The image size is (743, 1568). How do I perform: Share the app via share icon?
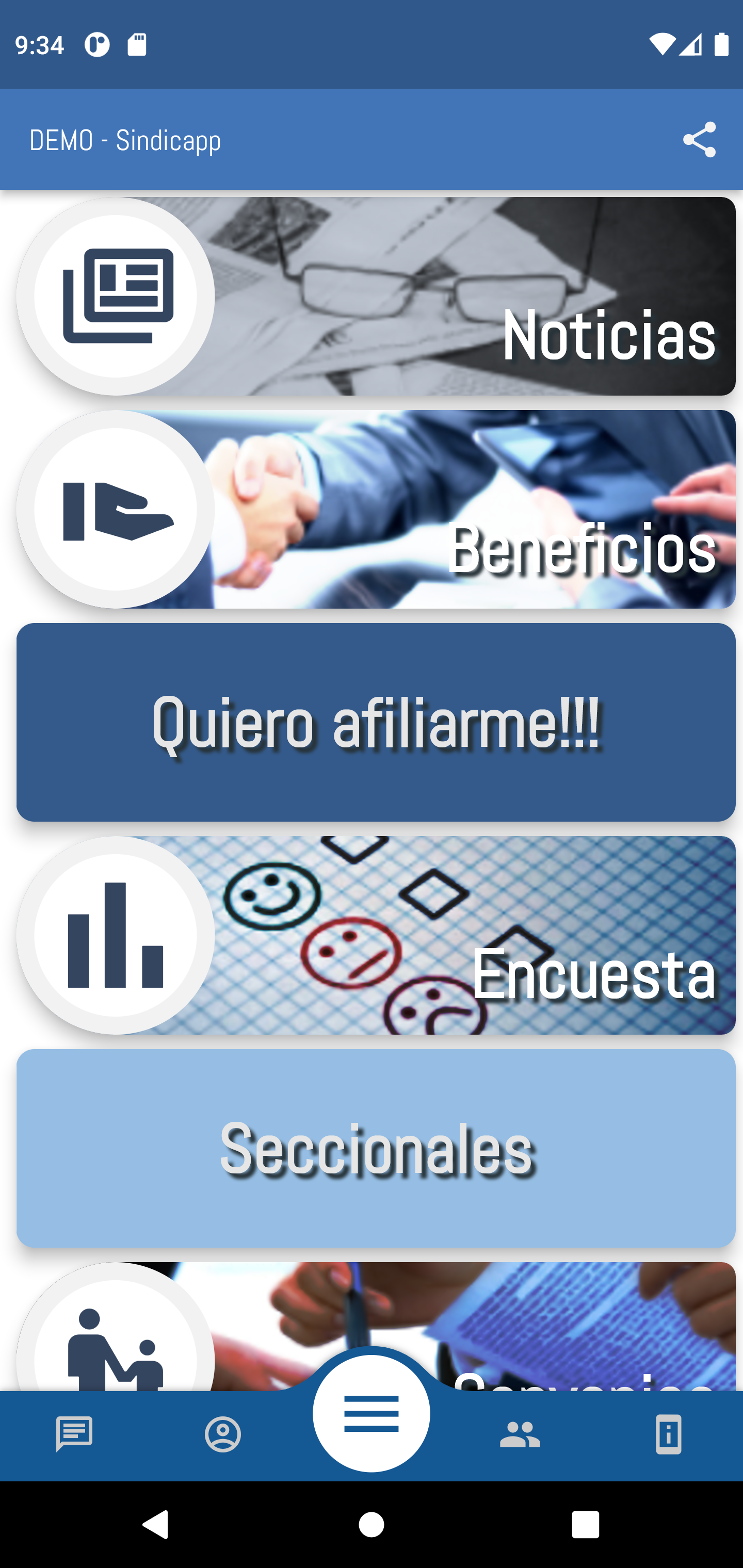coord(699,140)
